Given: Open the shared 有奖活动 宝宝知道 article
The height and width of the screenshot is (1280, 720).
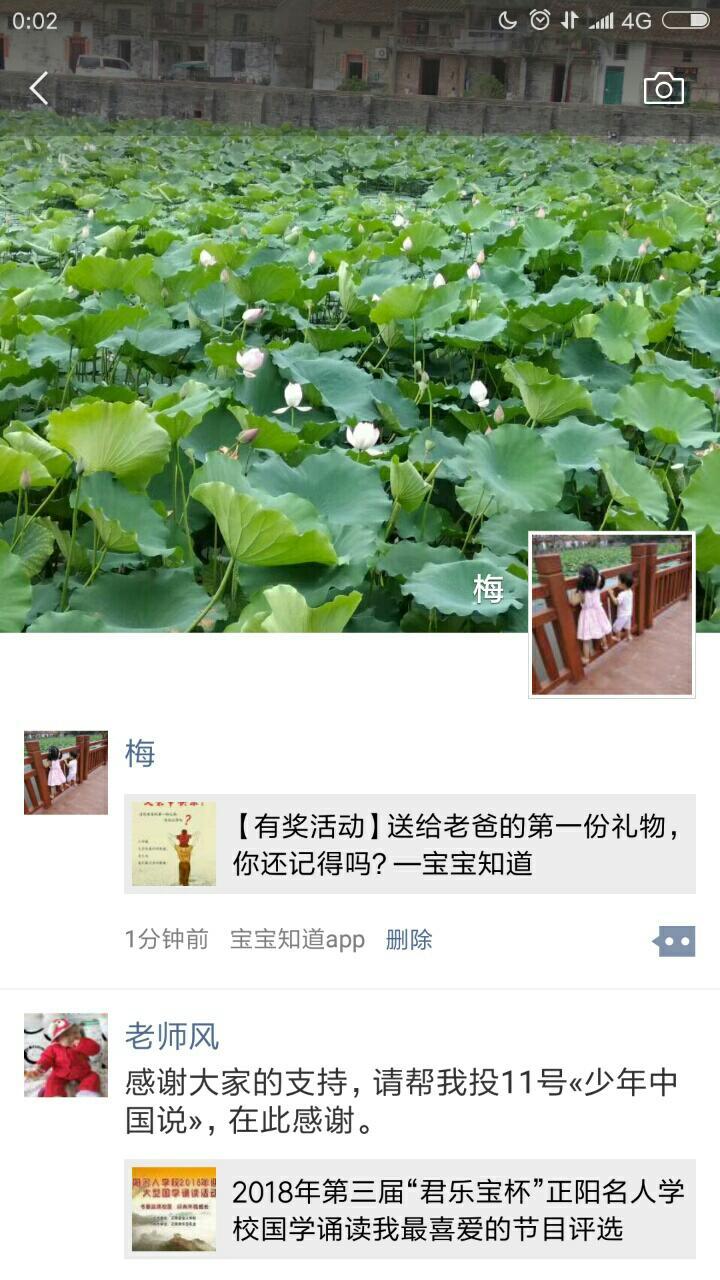Looking at the screenshot, I should tap(410, 844).
